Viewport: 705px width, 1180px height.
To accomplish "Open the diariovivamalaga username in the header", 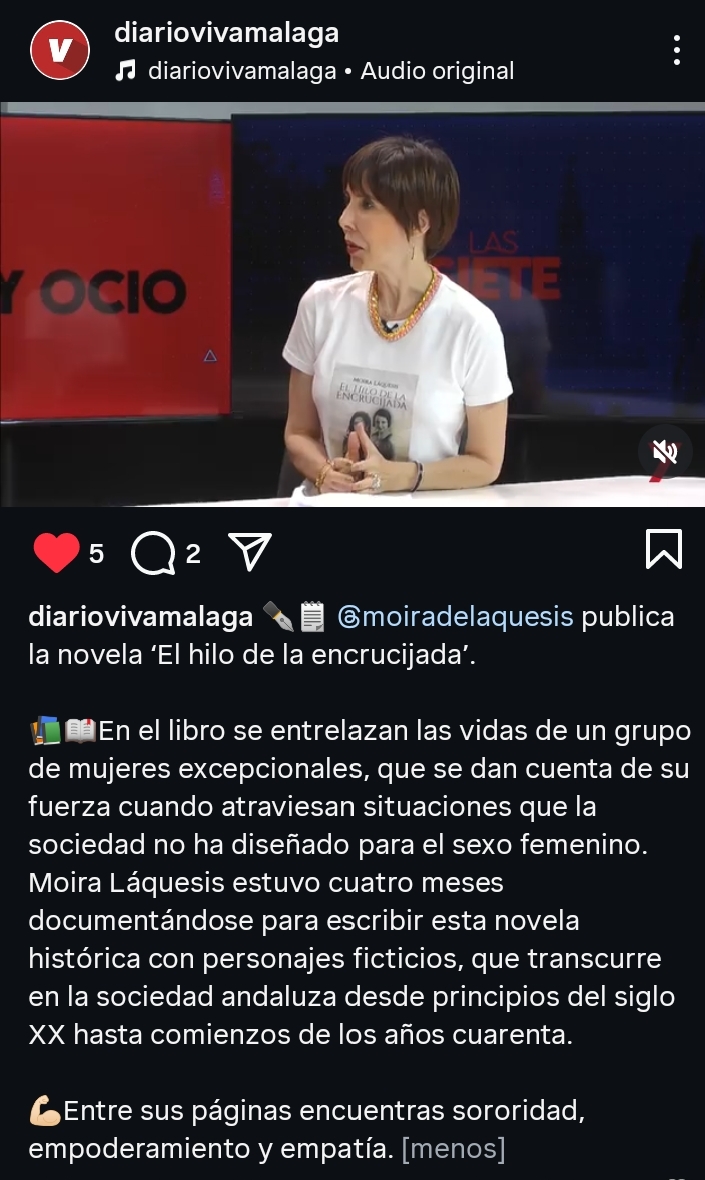I will pyautogui.click(x=227, y=33).
